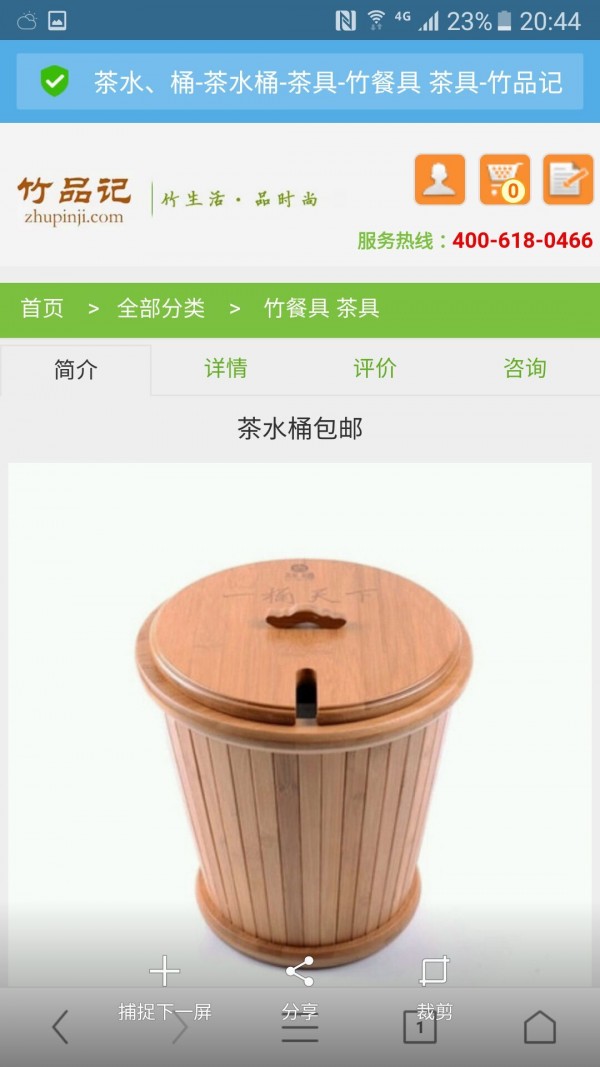This screenshot has height=1067, width=600.
Task: Open the shopping cart
Action: [505, 180]
